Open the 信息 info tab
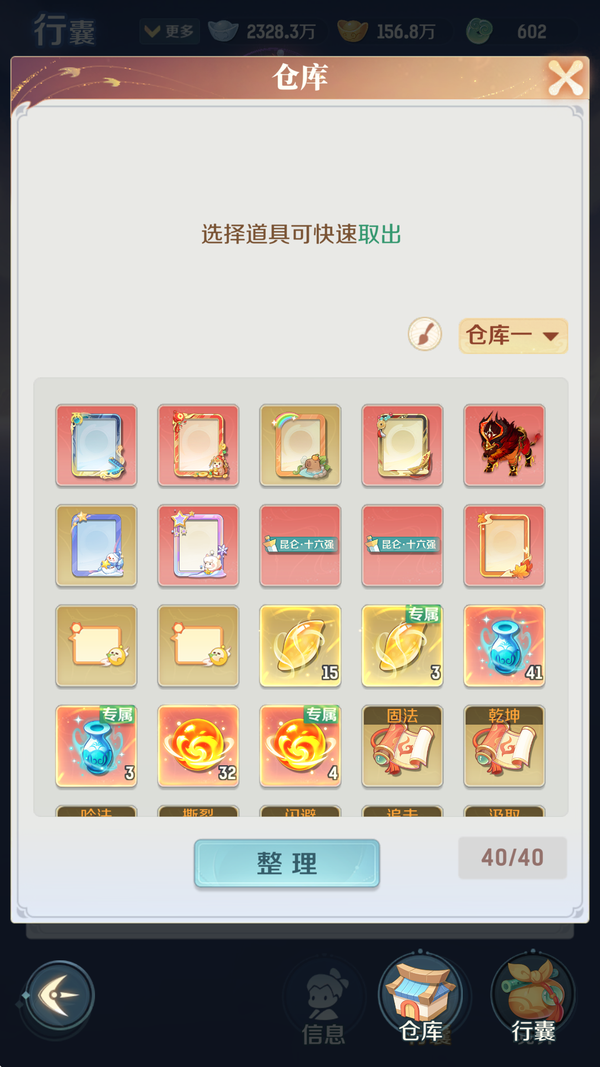Viewport: 600px width, 1067px height. pos(323,1002)
